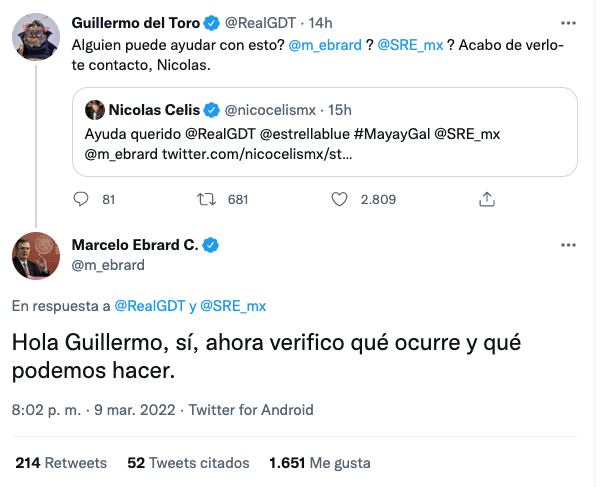View the 52 Tweets citados list
616x487 pixels.
click(x=188, y=463)
